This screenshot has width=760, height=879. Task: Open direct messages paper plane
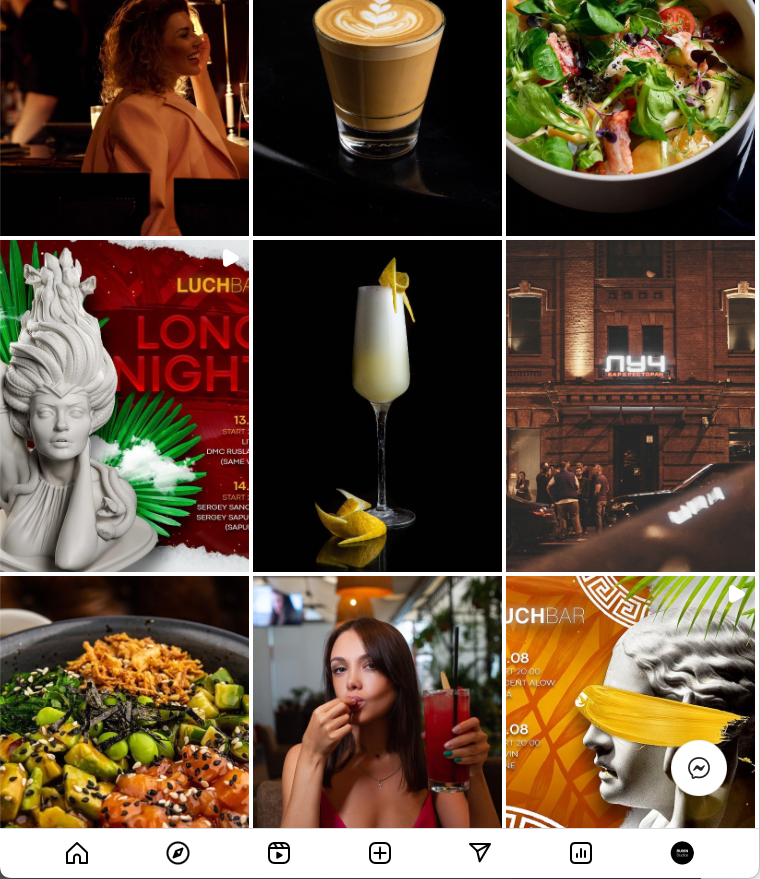click(480, 853)
